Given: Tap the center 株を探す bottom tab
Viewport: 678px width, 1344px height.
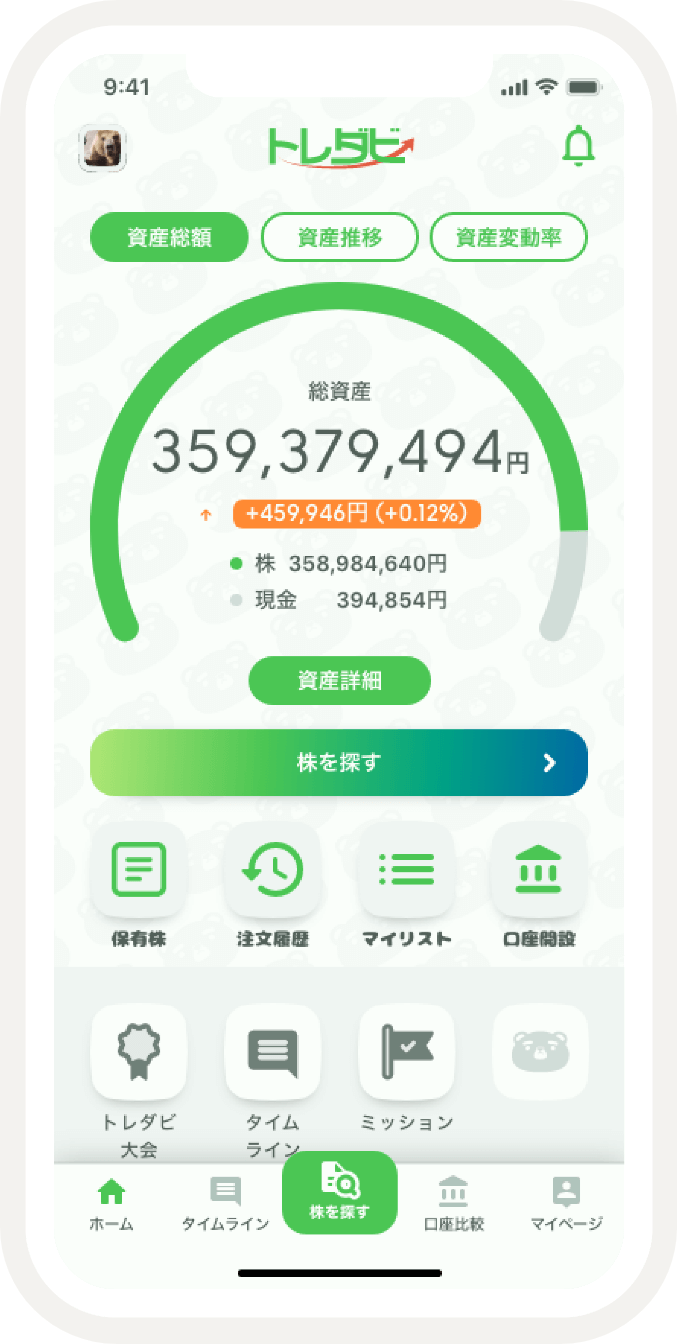Looking at the screenshot, I should [339, 1193].
